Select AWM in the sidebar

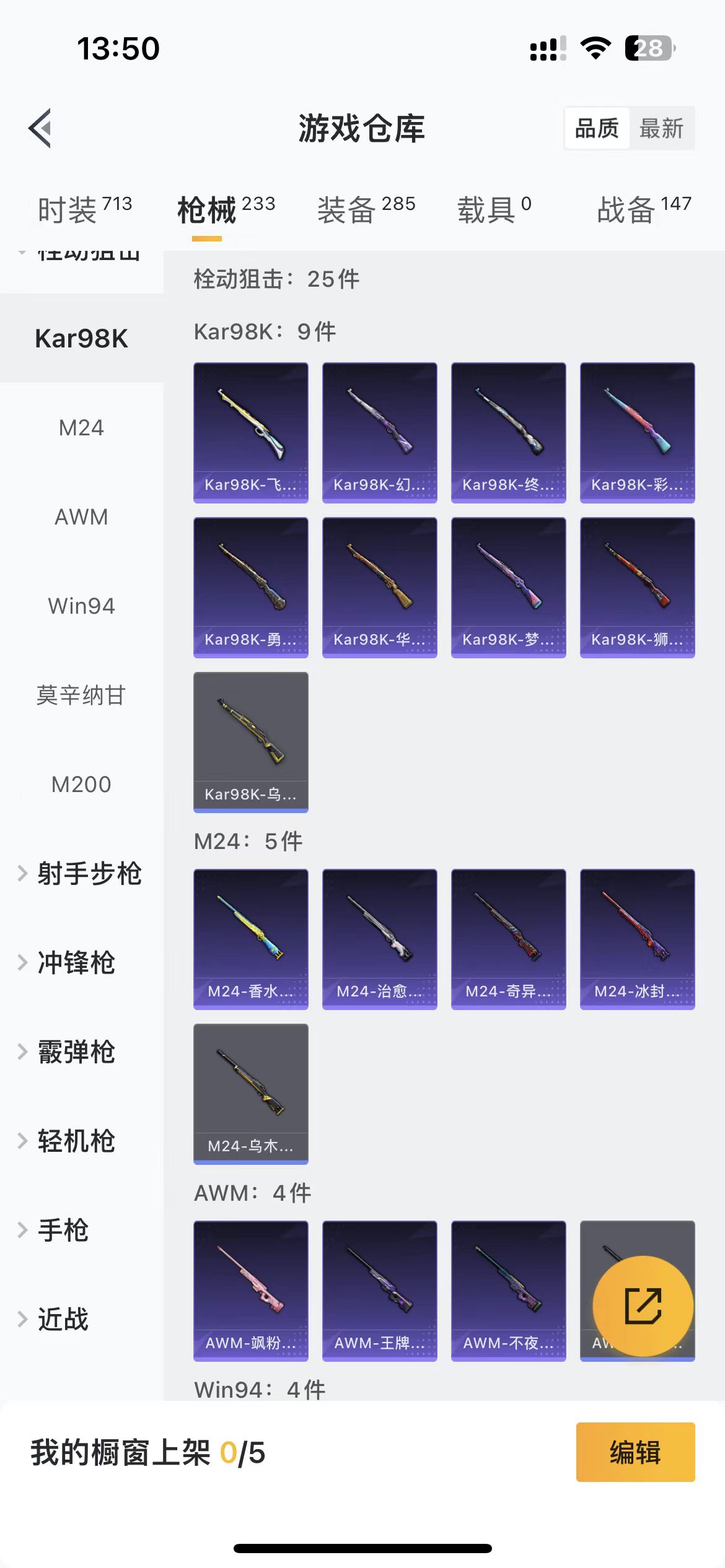tap(81, 517)
